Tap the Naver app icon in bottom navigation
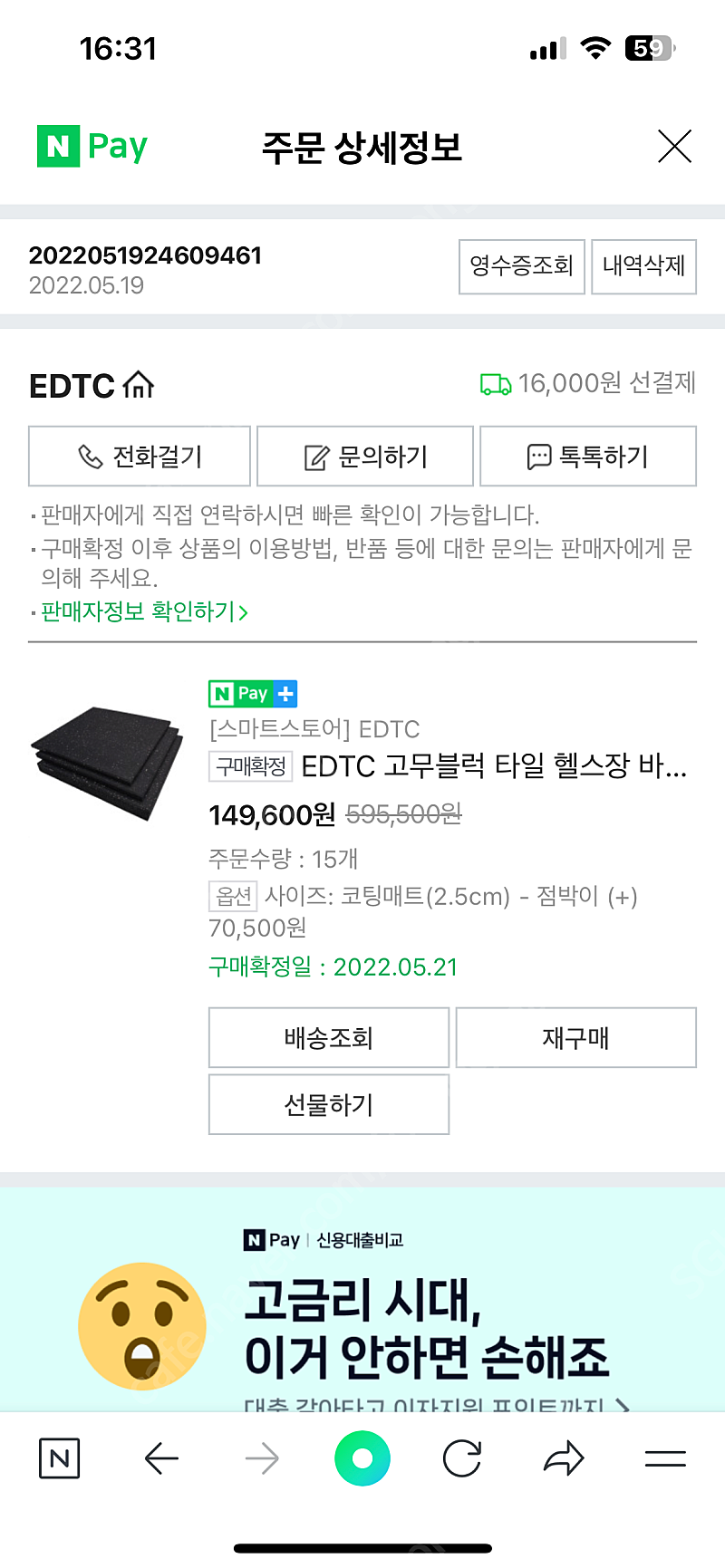Image resolution: width=725 pixels, height=1568 pixels. coord(58,1457)
